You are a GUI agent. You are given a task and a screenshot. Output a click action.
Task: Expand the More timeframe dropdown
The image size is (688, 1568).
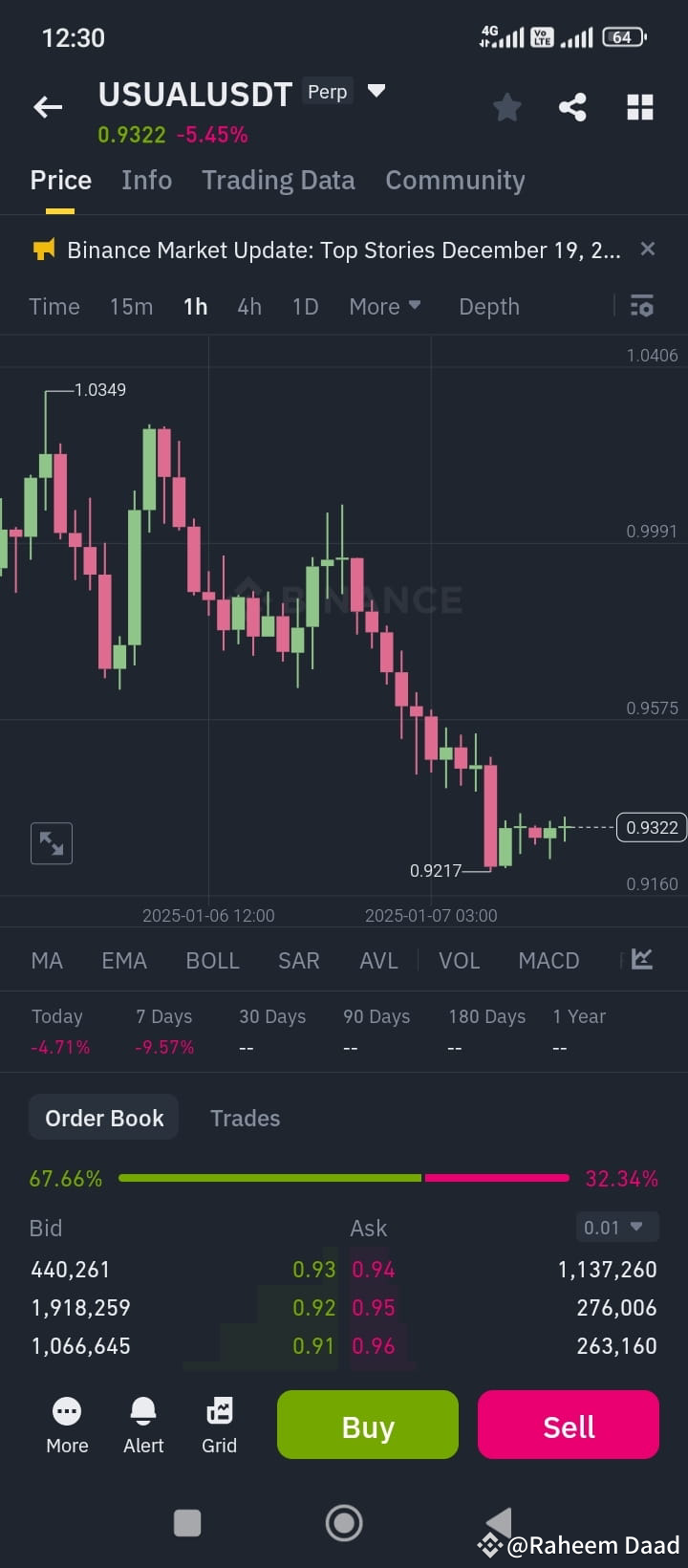(385, 306)
